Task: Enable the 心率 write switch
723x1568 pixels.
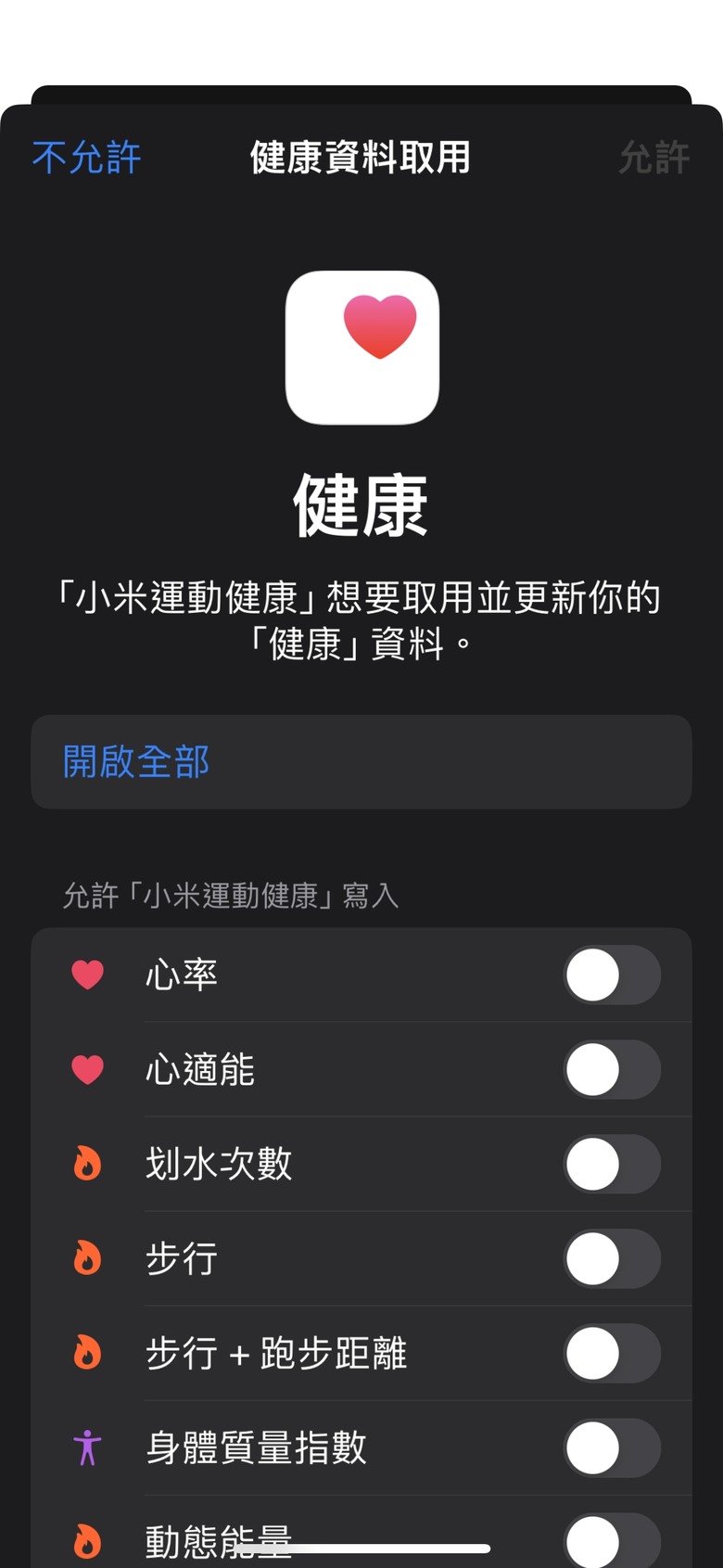Action: [612, 975]
